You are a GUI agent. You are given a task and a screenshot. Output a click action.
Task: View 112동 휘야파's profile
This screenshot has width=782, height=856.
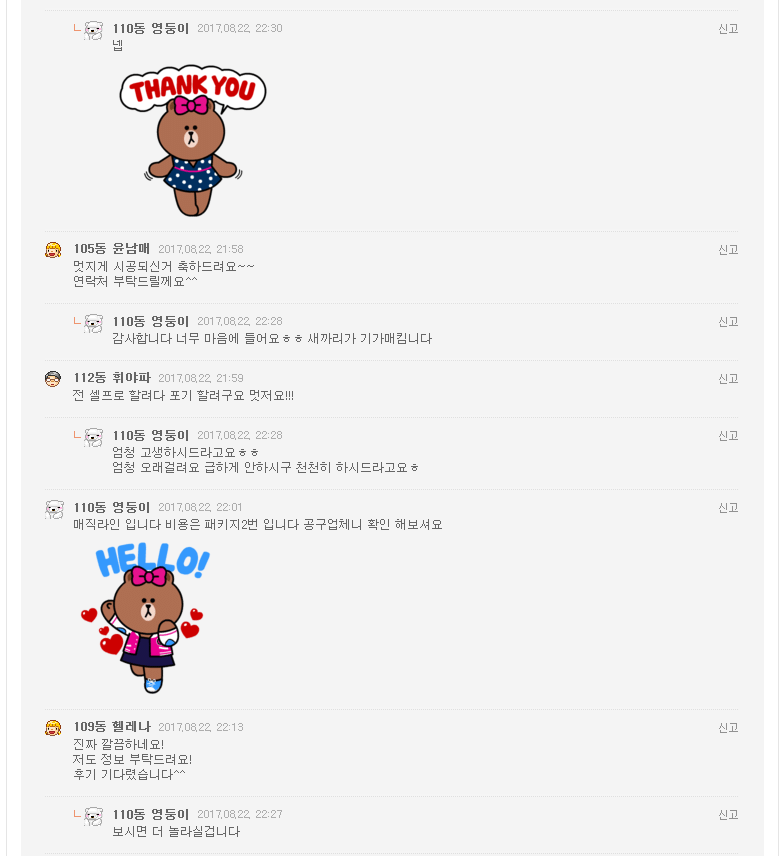click(x=111, y=378)
